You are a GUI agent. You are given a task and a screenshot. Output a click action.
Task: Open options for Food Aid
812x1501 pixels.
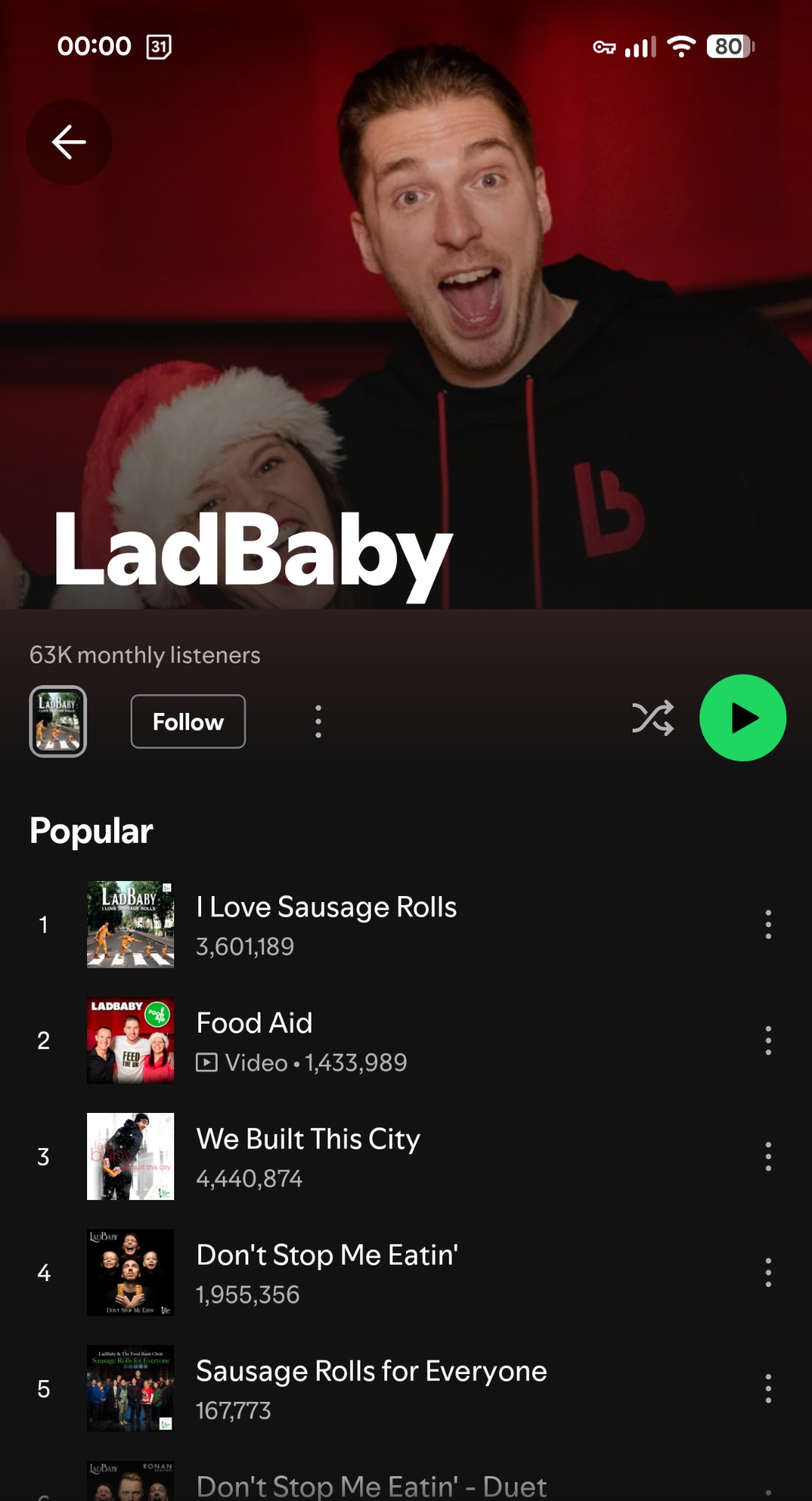pos(768,1040)
